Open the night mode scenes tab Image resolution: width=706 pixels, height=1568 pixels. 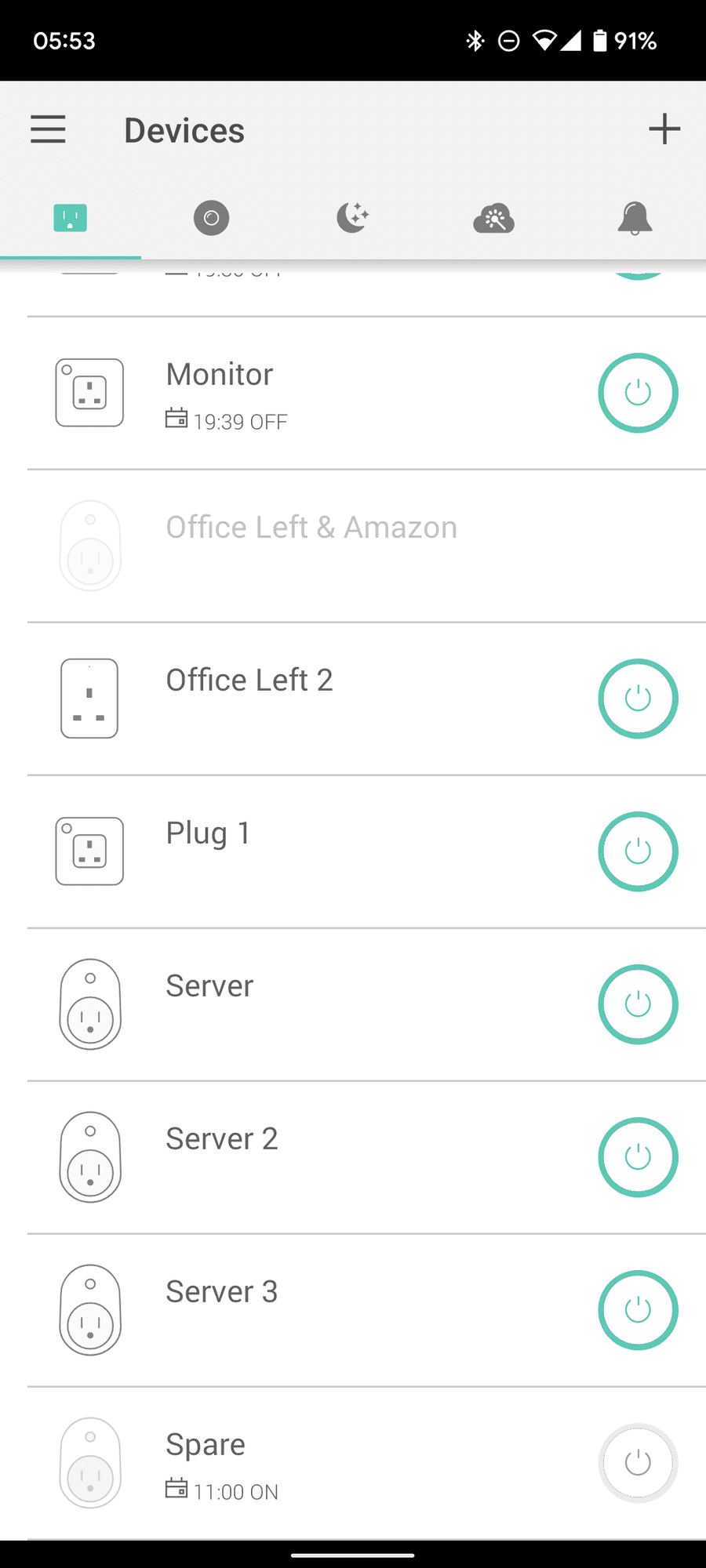(x=353, y=218)
